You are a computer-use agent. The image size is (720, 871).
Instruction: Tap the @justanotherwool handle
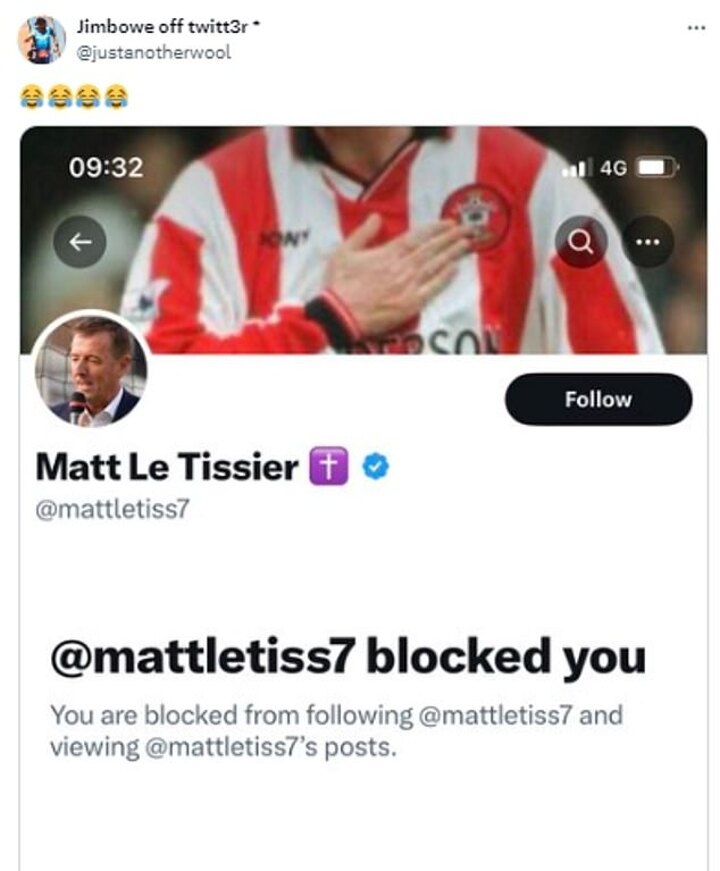pos(153,52)
